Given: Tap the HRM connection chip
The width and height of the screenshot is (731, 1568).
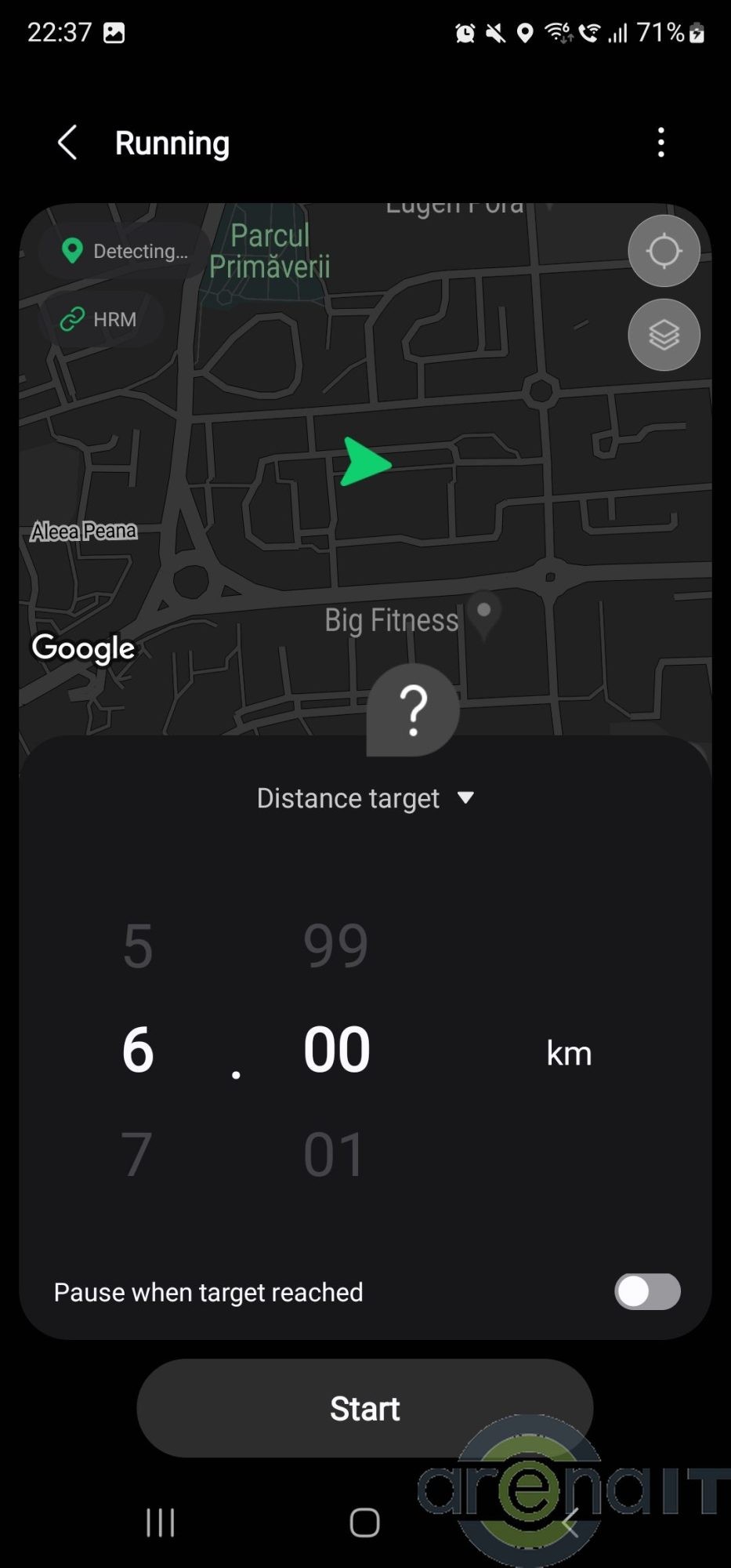Looking at the screenshot, I should (100, 320).
